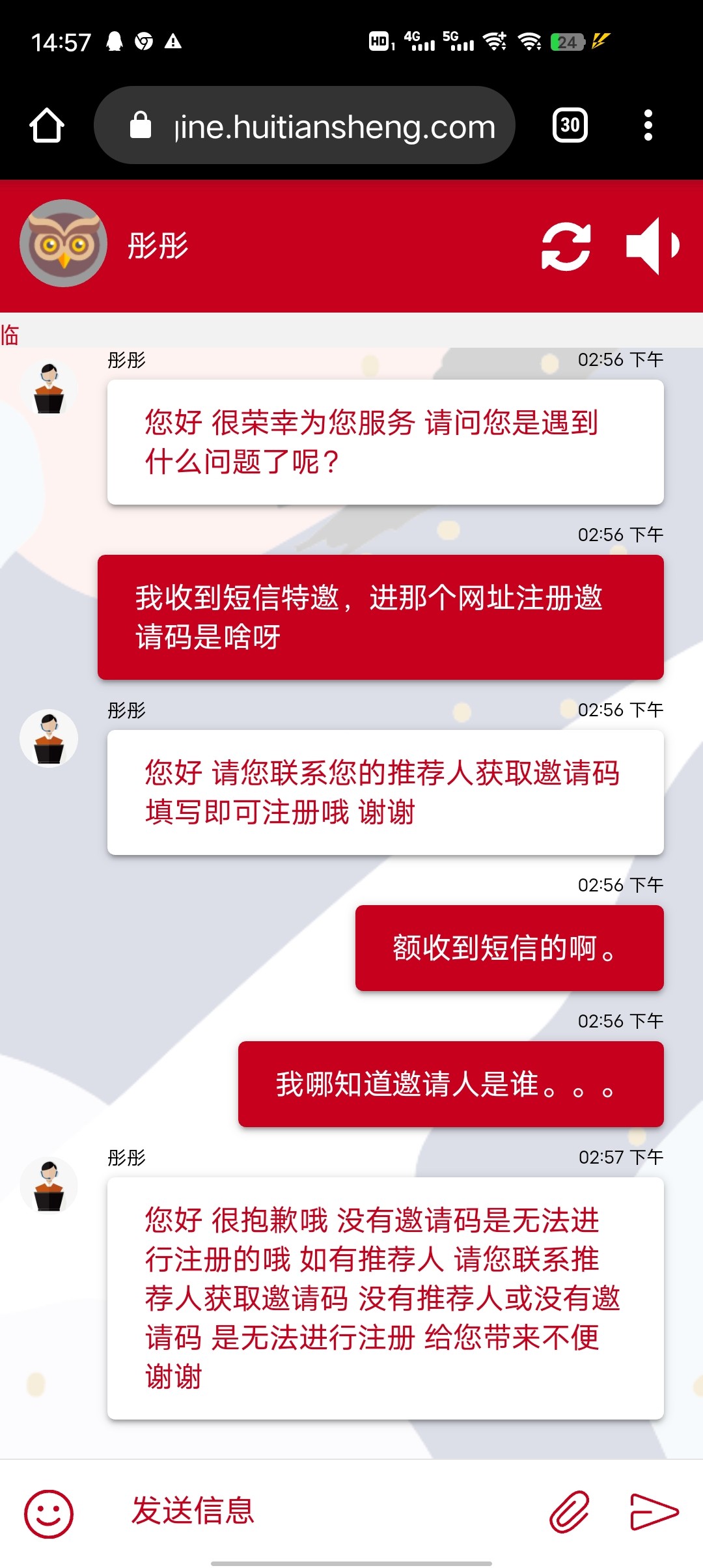The height and width of the screenshot is (1568, 703).
Task: Open the emoji picker
Action: click(x=49, y=1513)
